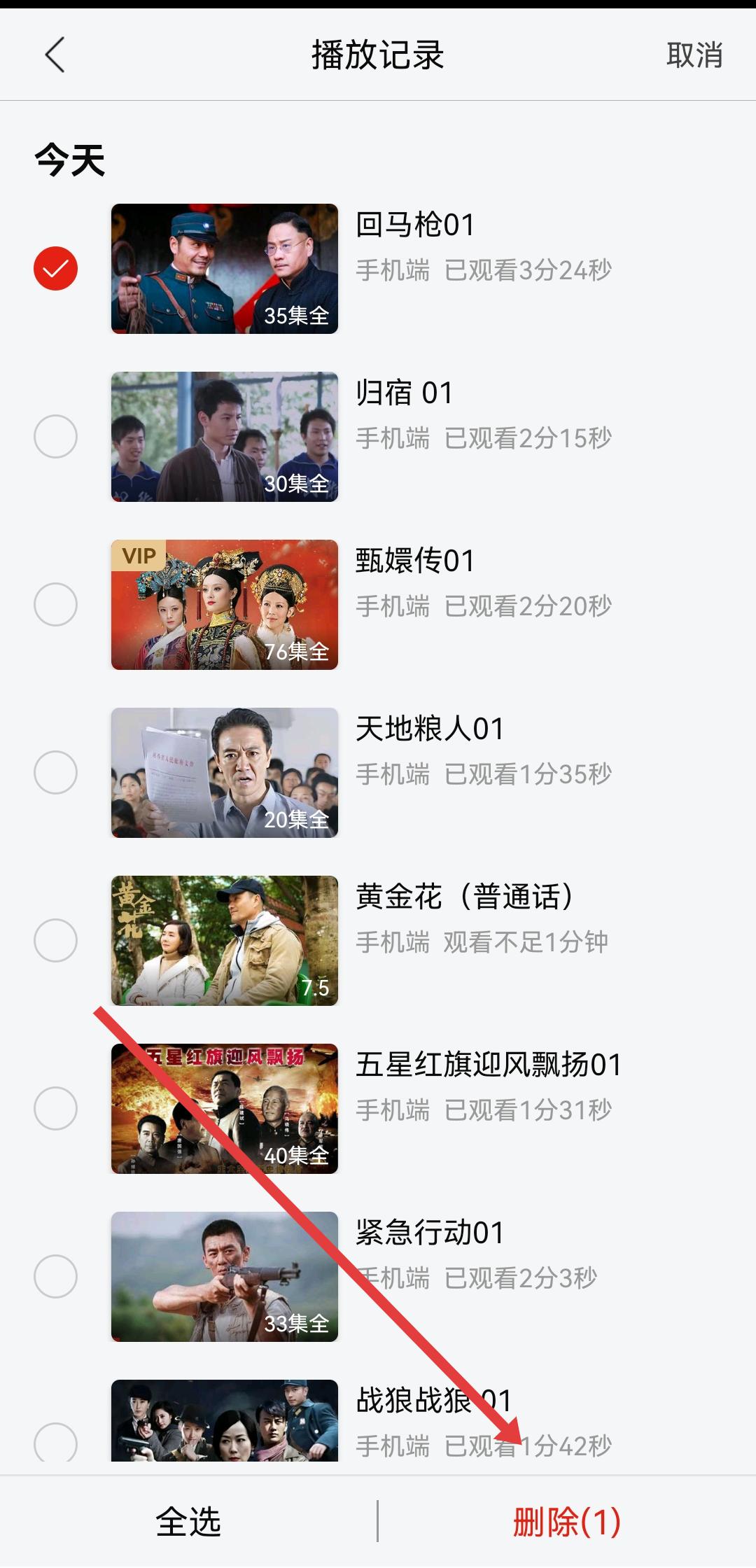Tap the 回马枪01 thumbnail

point(224,269)
